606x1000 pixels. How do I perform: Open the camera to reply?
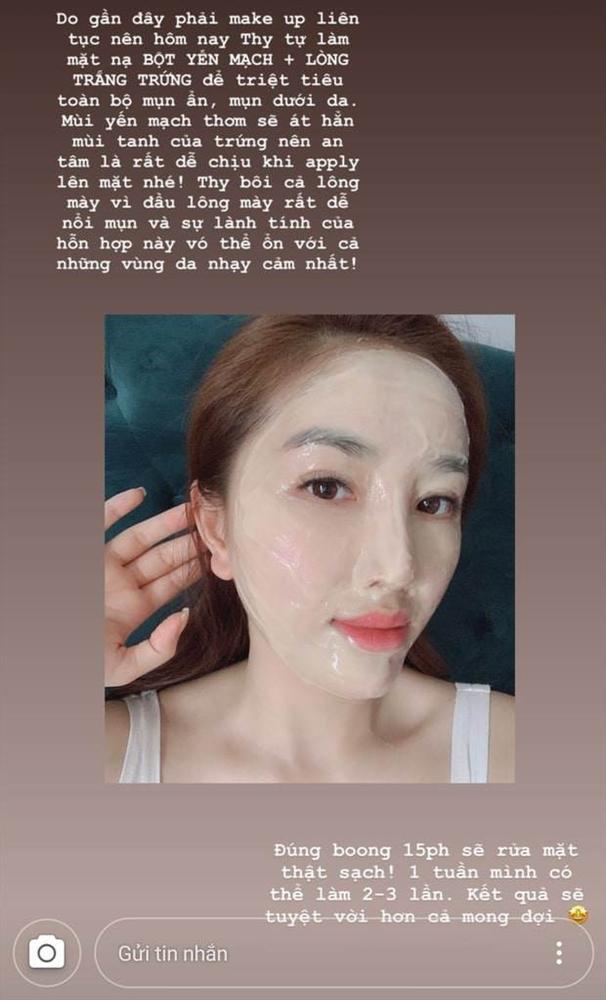(46, 953)
